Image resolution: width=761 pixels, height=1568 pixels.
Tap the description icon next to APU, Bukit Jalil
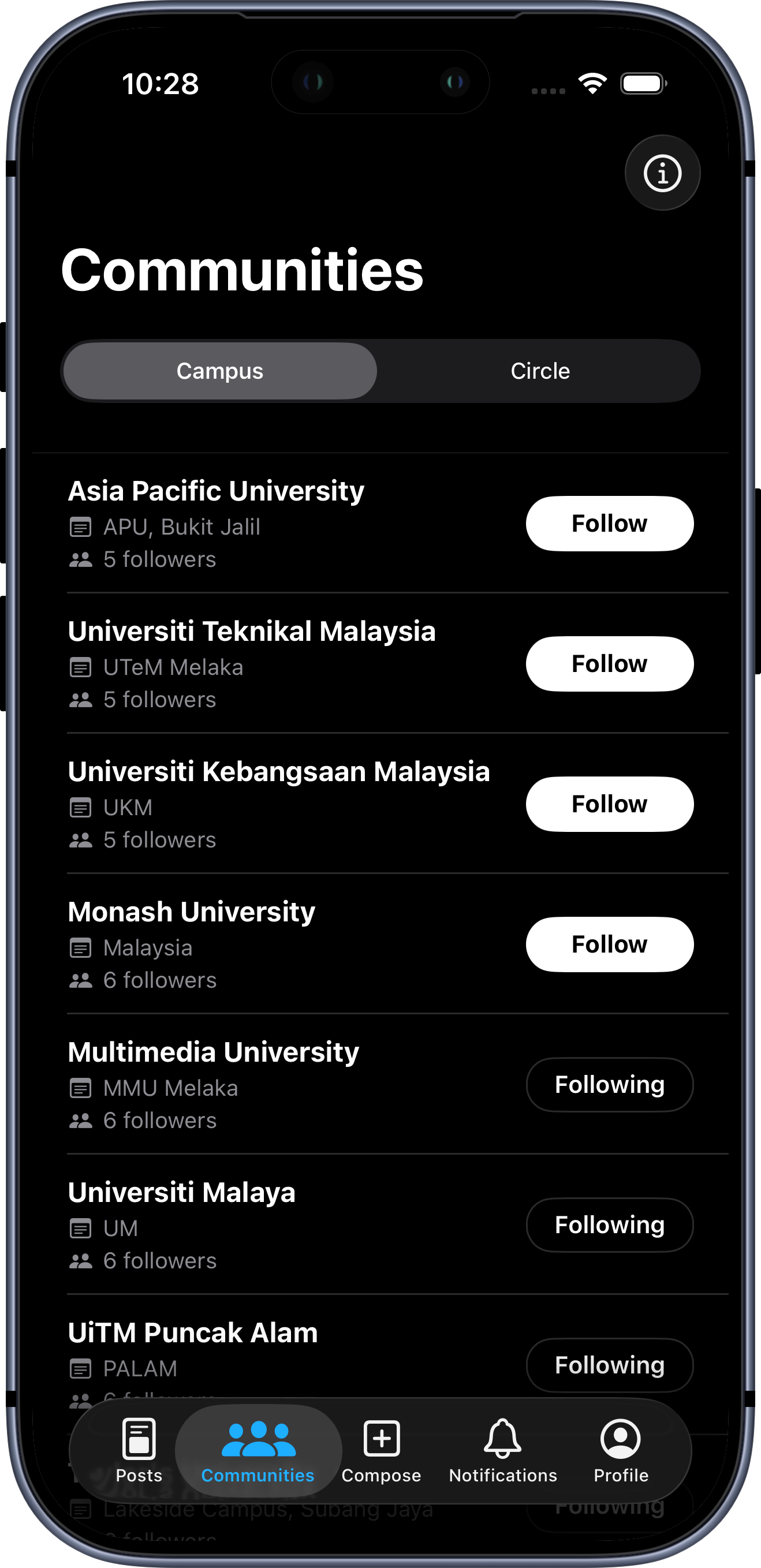pyautogui.click(x=81, y=527)
